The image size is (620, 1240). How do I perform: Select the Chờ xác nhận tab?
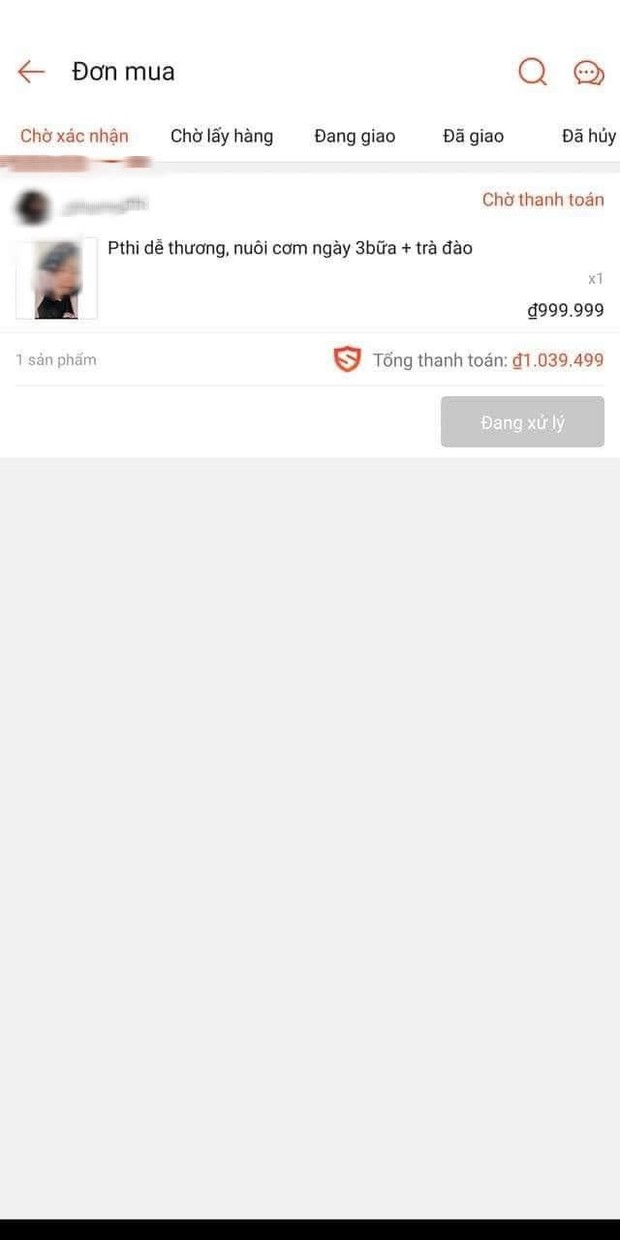(74, 137)
